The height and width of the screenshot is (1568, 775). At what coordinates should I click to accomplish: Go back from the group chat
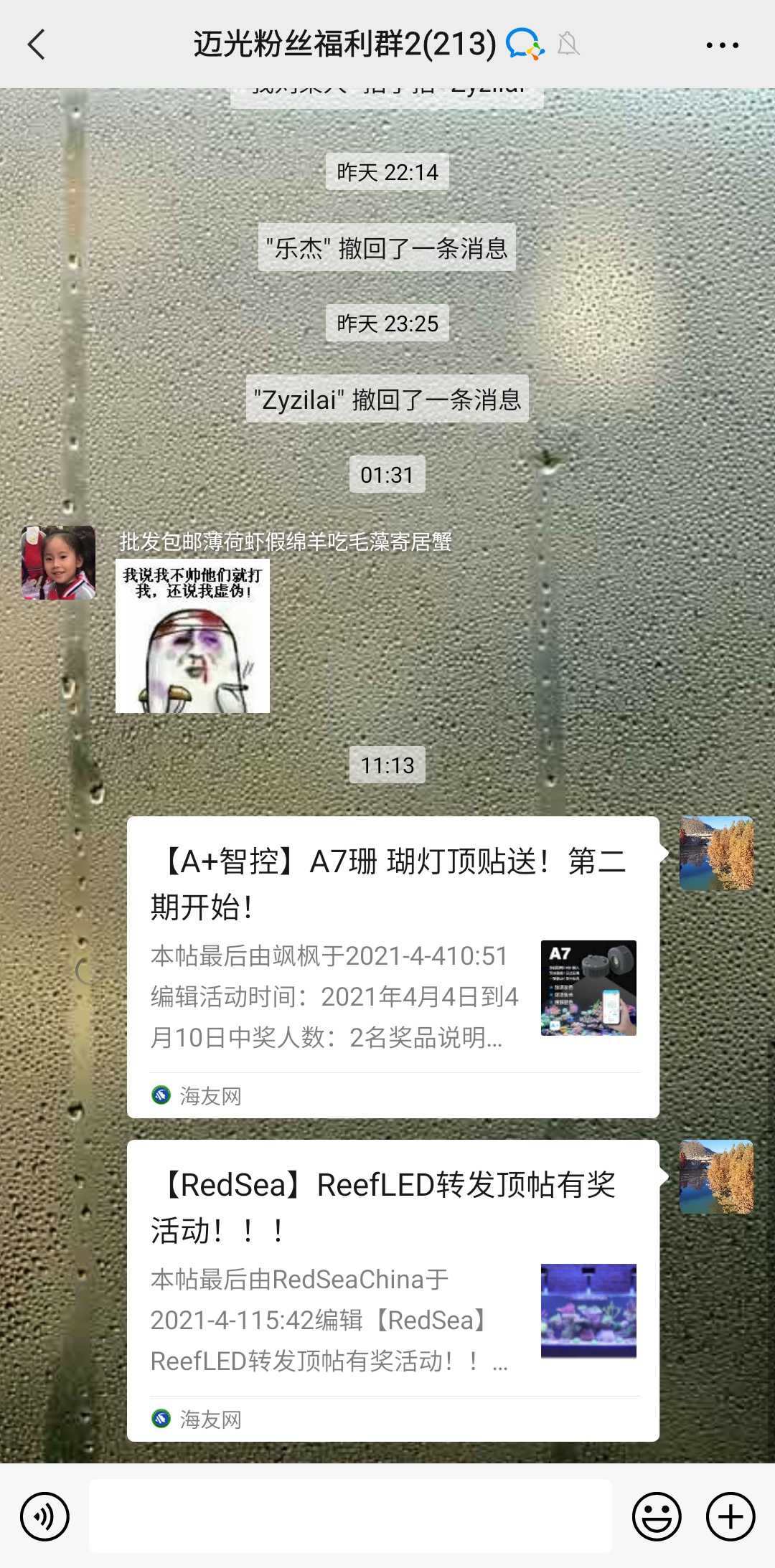[37, 44]
